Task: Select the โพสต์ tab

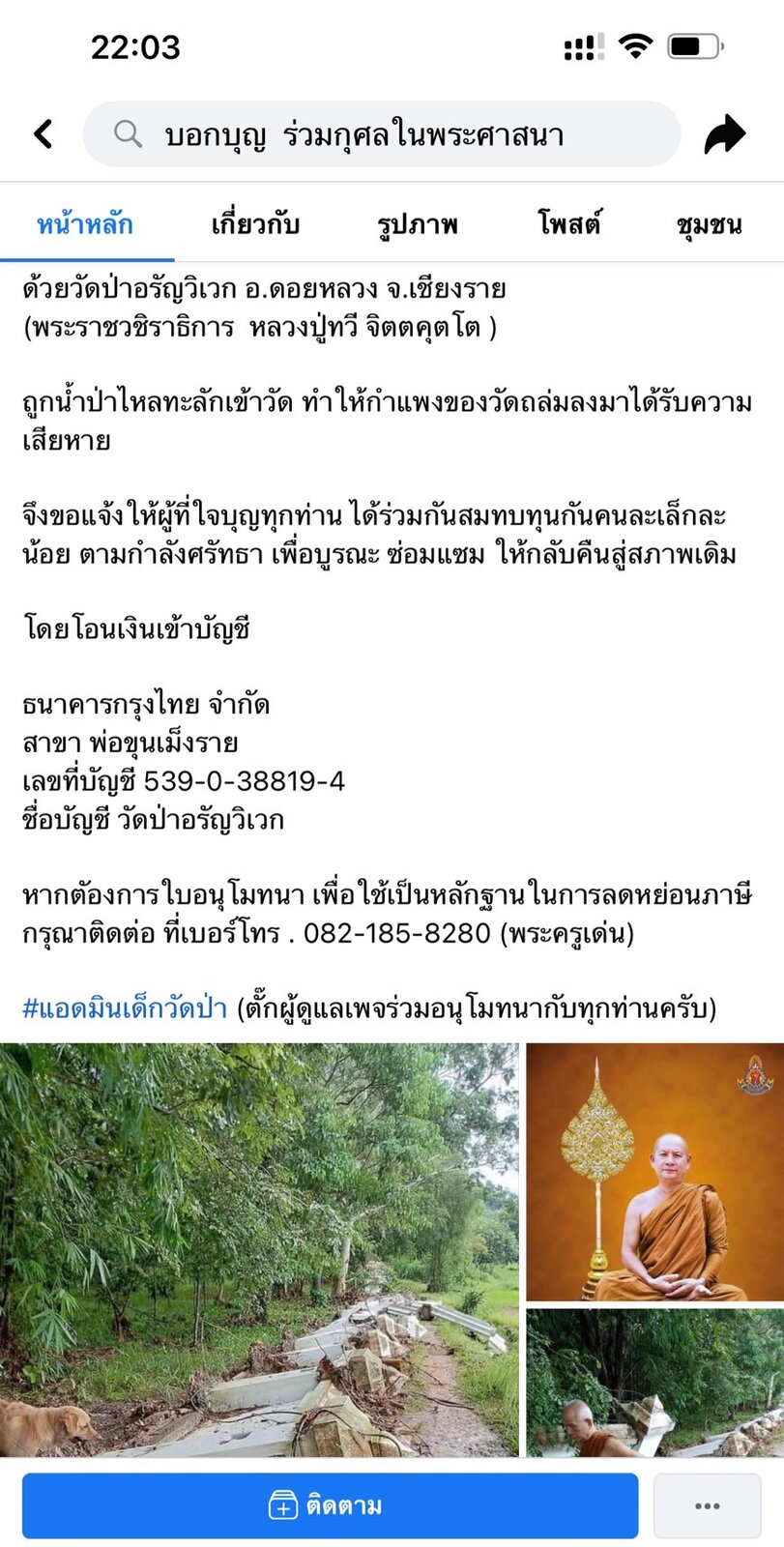Action: [x=569, y=224]
